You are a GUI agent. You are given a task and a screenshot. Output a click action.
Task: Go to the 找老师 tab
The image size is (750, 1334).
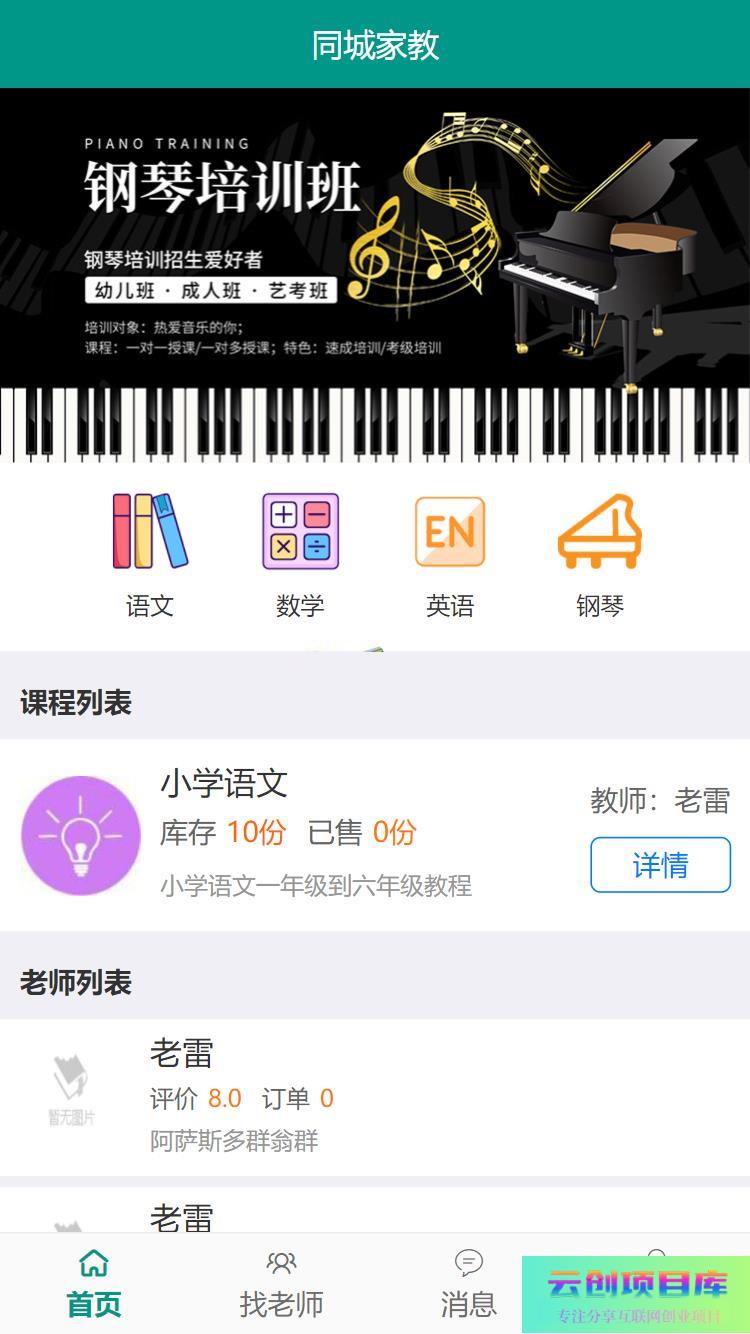[281, 1283]
